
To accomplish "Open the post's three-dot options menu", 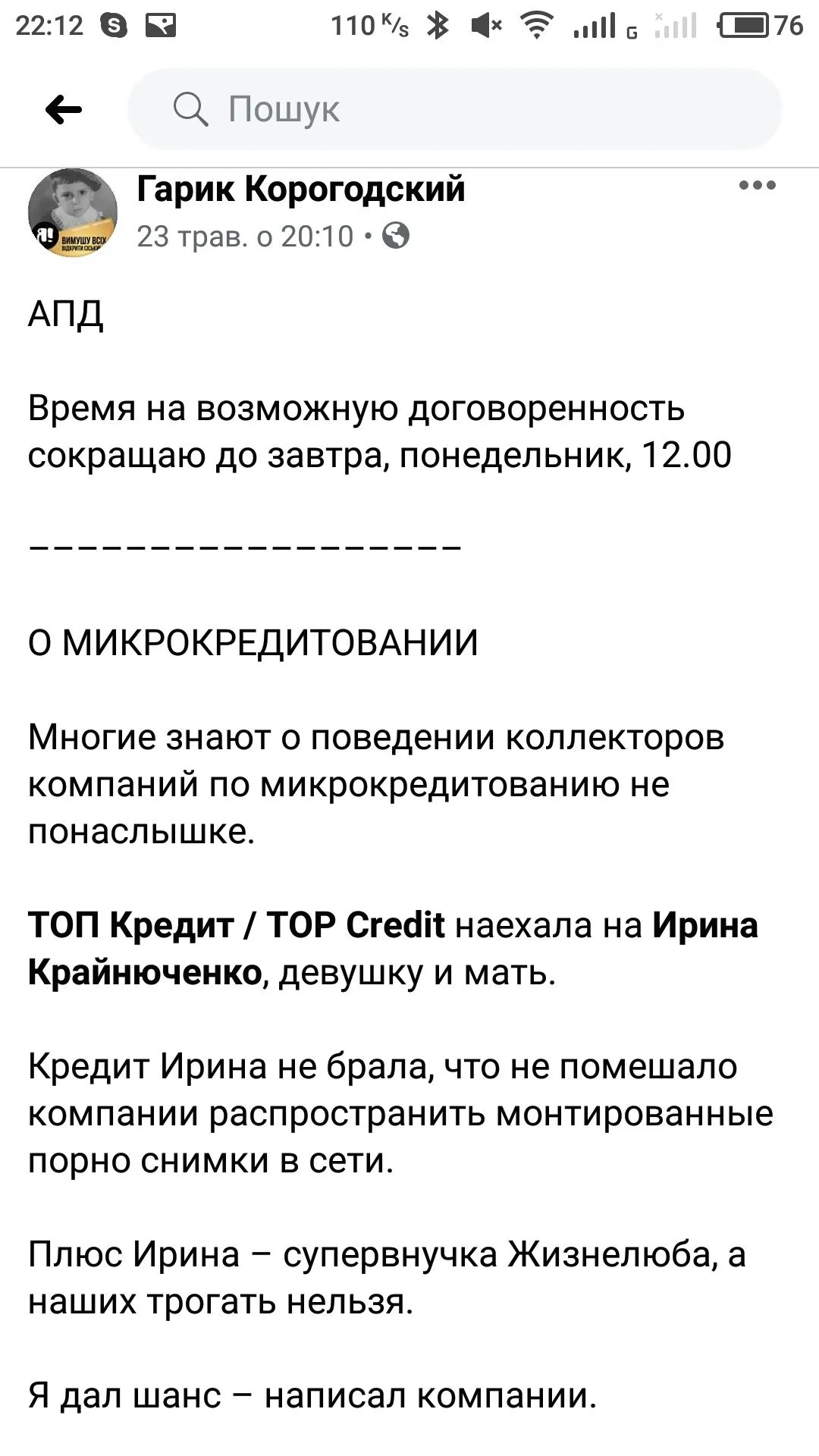I will coord(758,186).
